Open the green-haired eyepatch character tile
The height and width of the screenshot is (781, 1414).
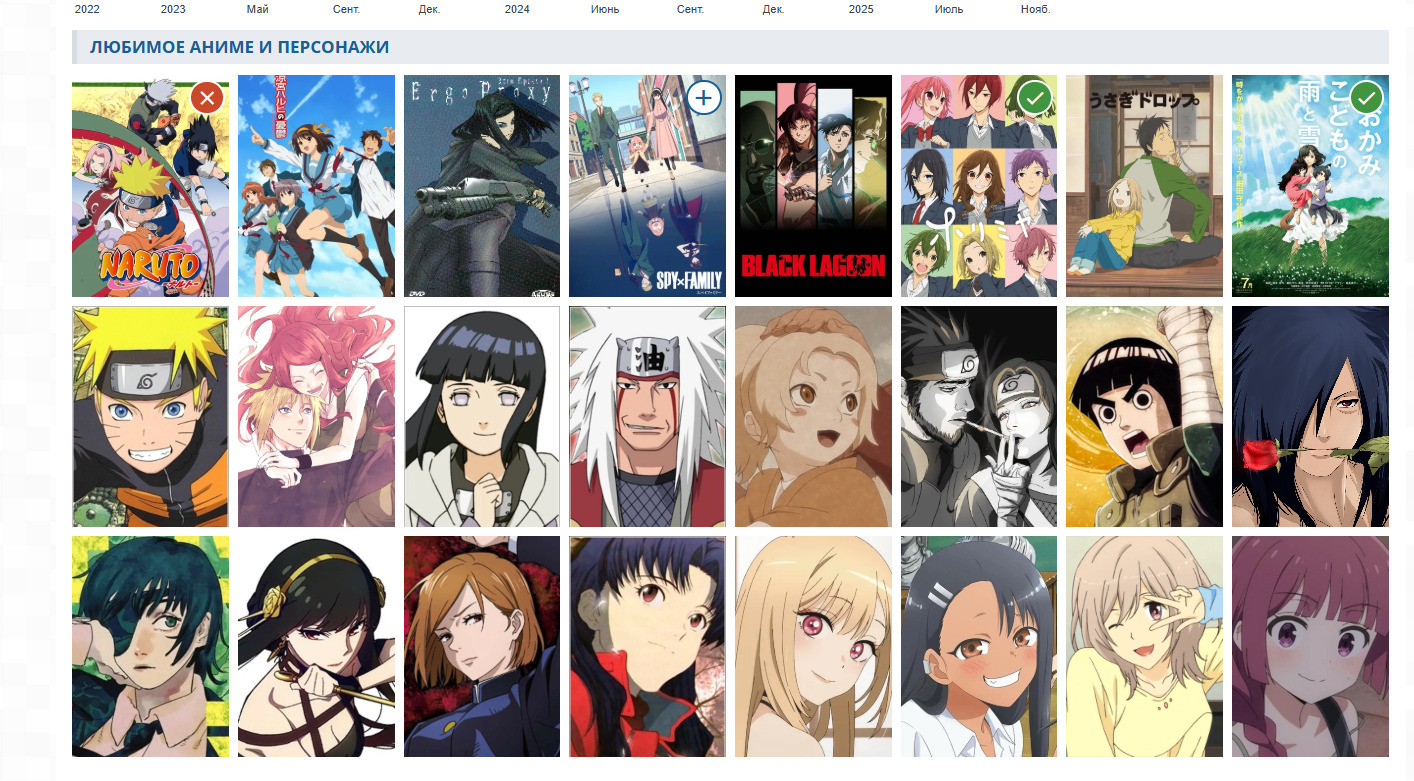coord(150,646)
